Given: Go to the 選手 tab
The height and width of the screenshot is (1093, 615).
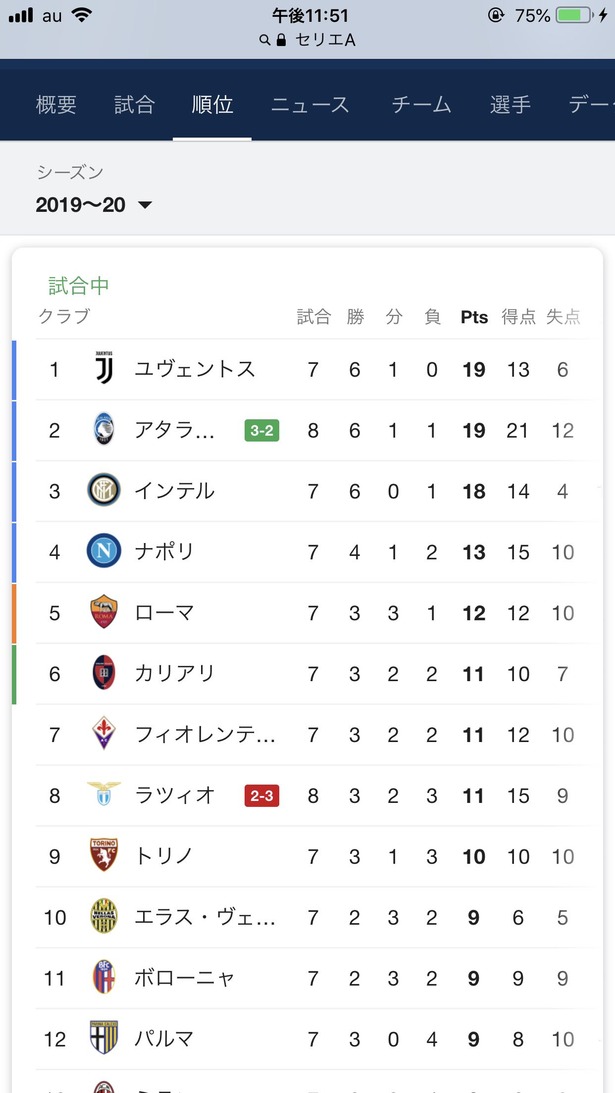Looking at the screenshot, I should (510, 105).
